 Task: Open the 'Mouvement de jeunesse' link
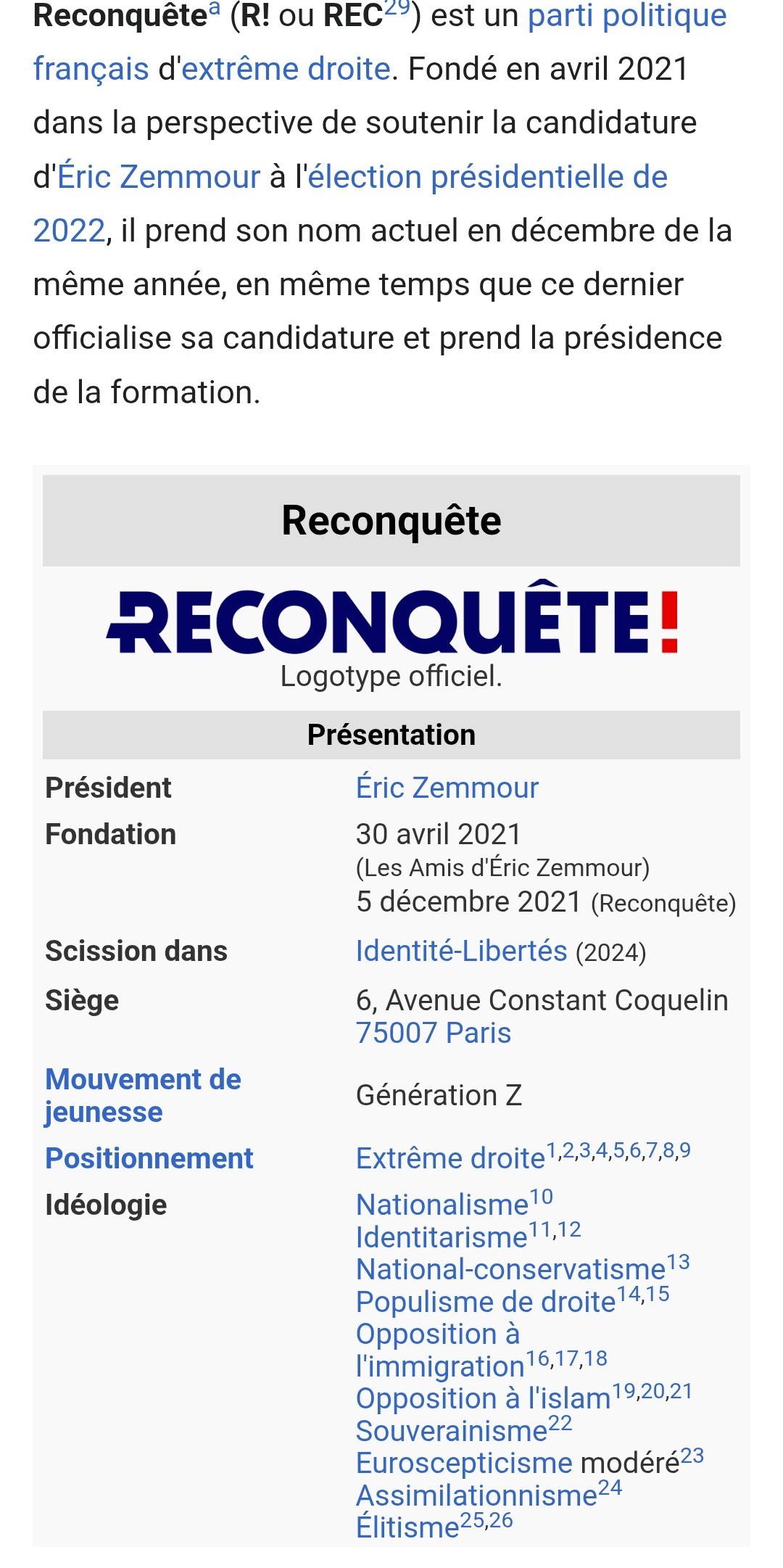coord(143,1095)
